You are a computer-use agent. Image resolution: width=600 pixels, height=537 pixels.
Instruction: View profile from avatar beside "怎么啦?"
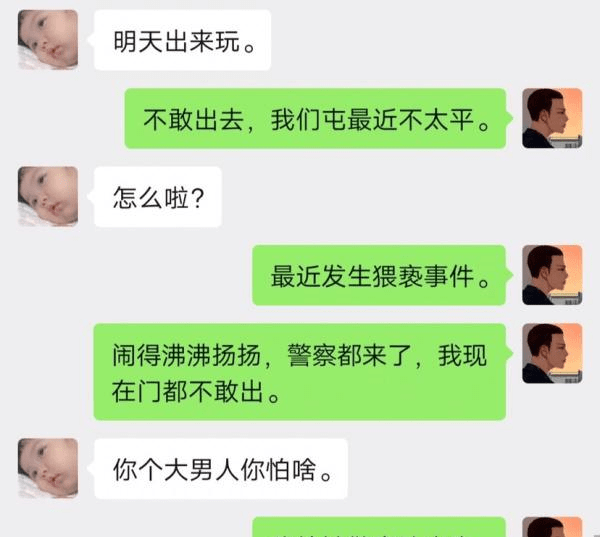point(48,196)
